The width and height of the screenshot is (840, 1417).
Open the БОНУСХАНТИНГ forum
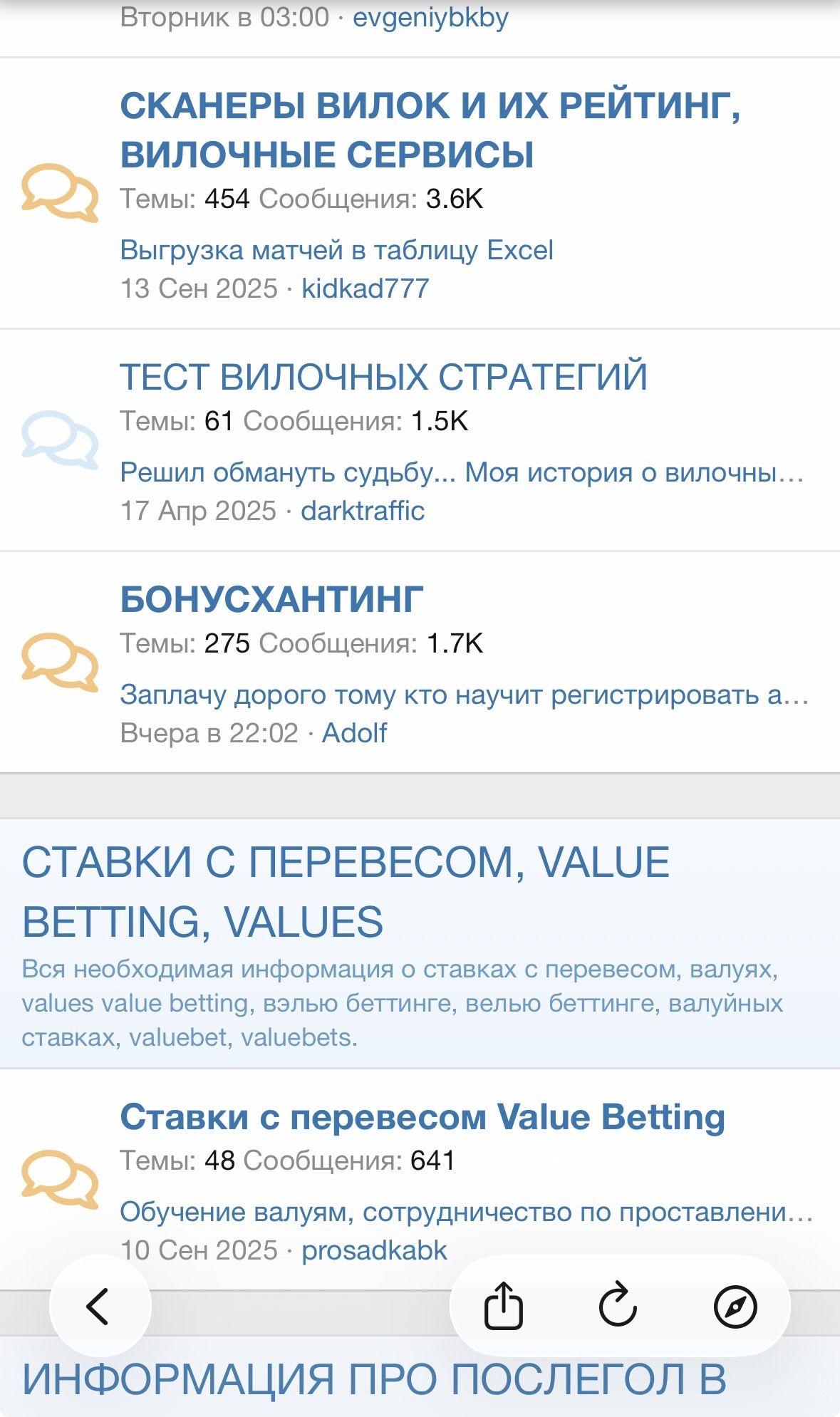[x=271, y=599]
